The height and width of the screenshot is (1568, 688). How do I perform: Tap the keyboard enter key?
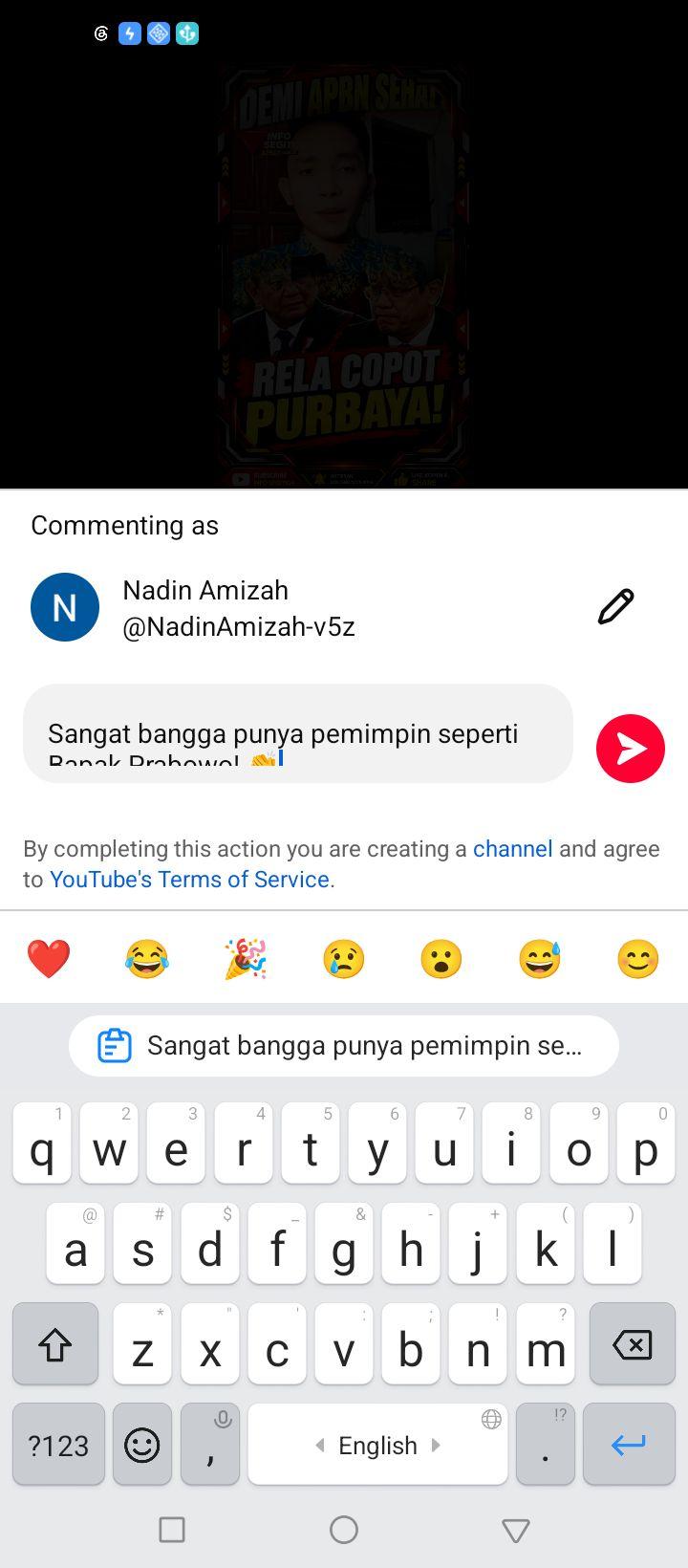[x=629, y=1445]
